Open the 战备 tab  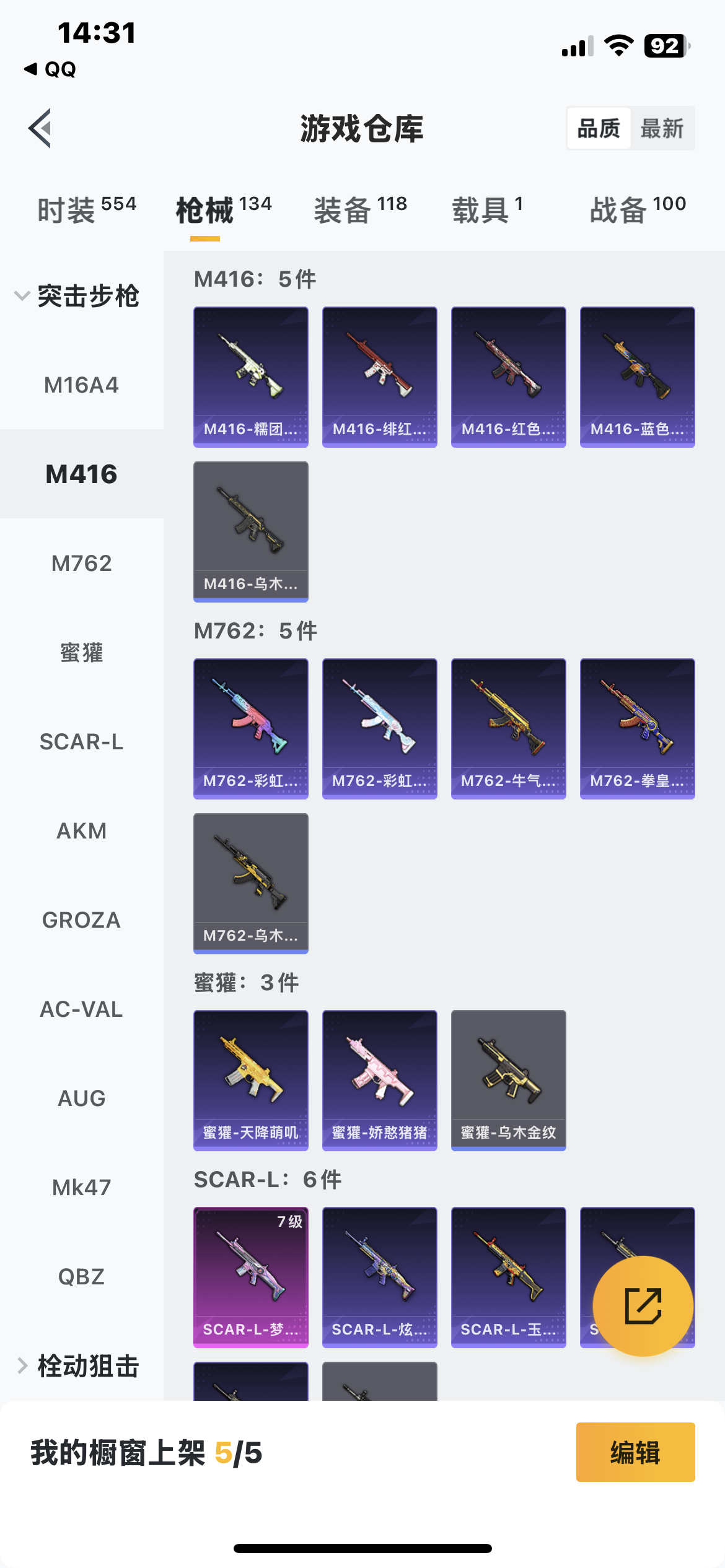638,209
